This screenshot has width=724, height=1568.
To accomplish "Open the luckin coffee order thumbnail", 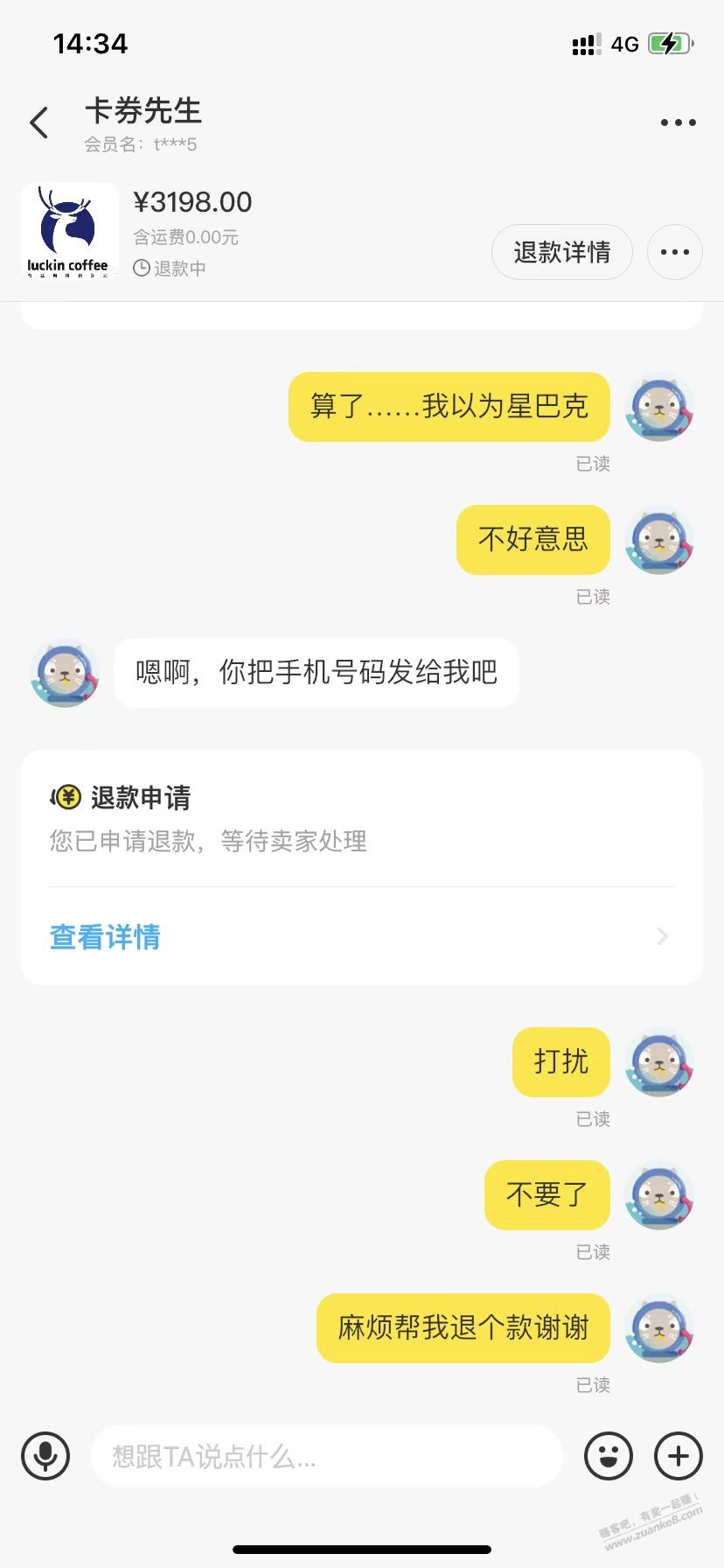I will coord(69,231).
